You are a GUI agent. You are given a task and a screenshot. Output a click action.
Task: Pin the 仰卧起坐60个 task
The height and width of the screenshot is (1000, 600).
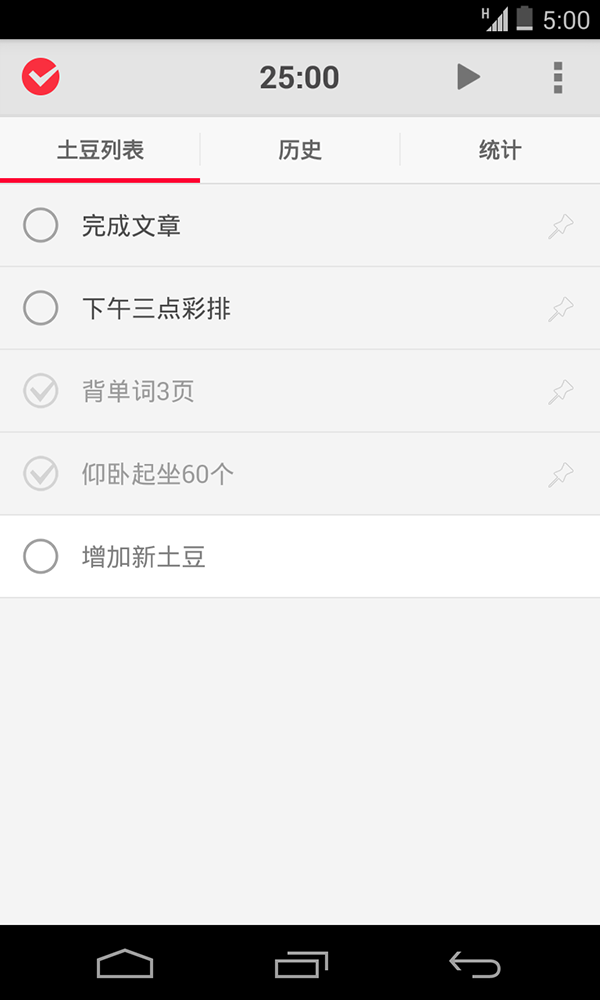[561, 474]
